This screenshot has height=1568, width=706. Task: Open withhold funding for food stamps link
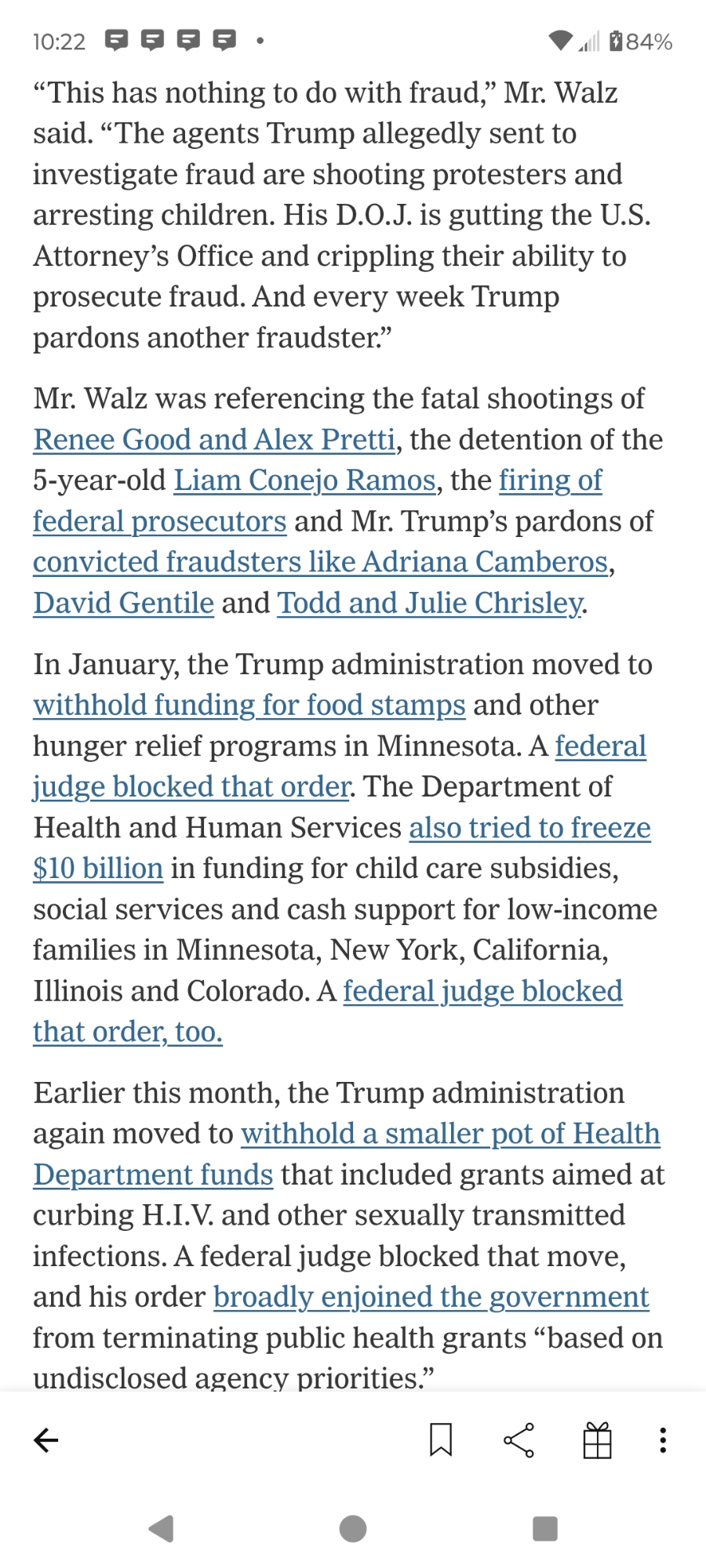point(249,705)
